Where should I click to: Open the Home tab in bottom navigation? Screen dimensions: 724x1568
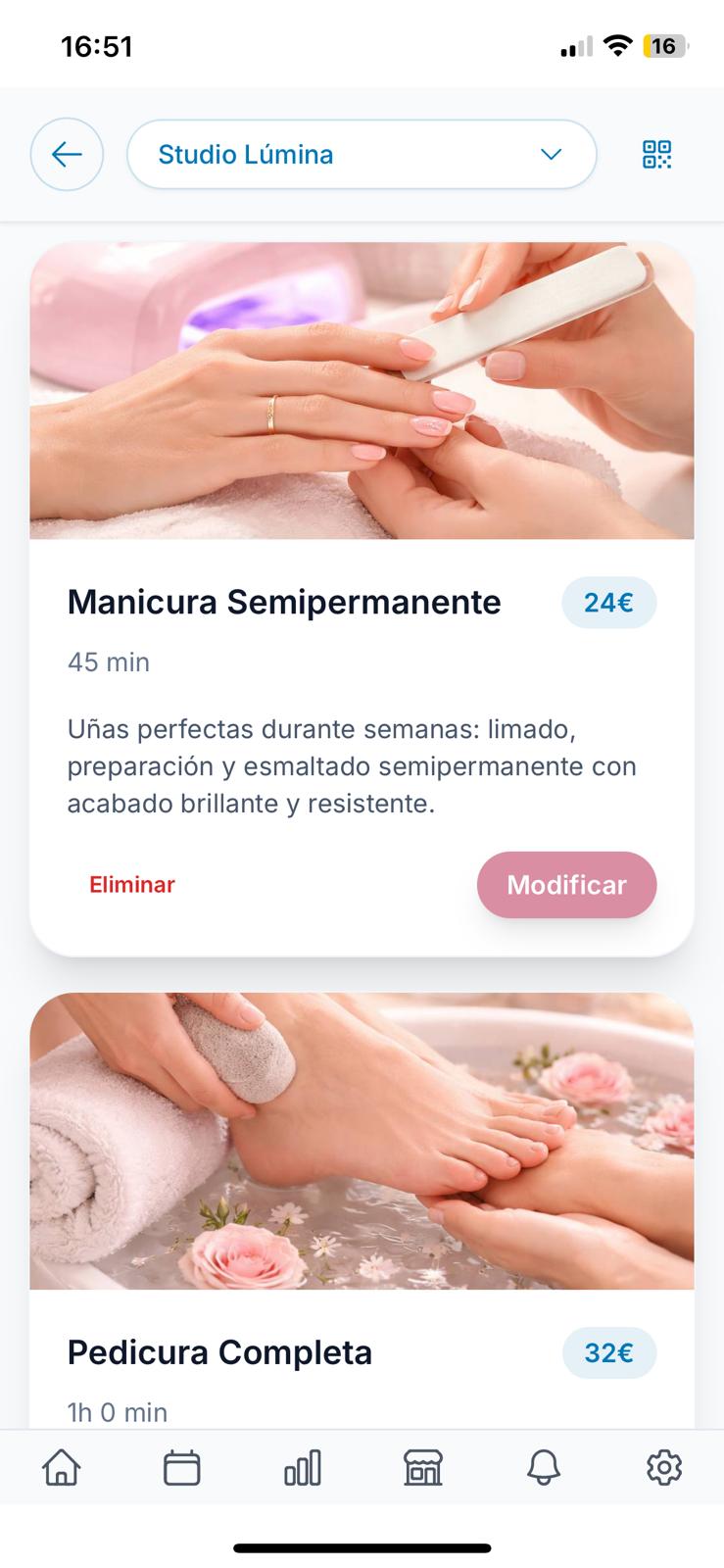pos(61,1467)
